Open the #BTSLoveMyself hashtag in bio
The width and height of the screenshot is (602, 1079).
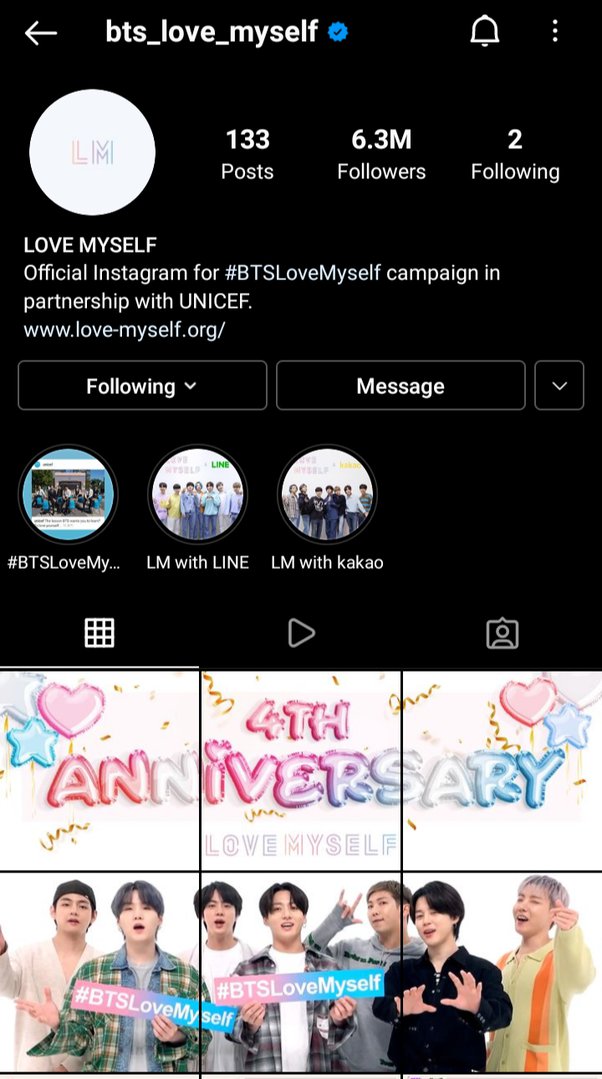point(303,273)
